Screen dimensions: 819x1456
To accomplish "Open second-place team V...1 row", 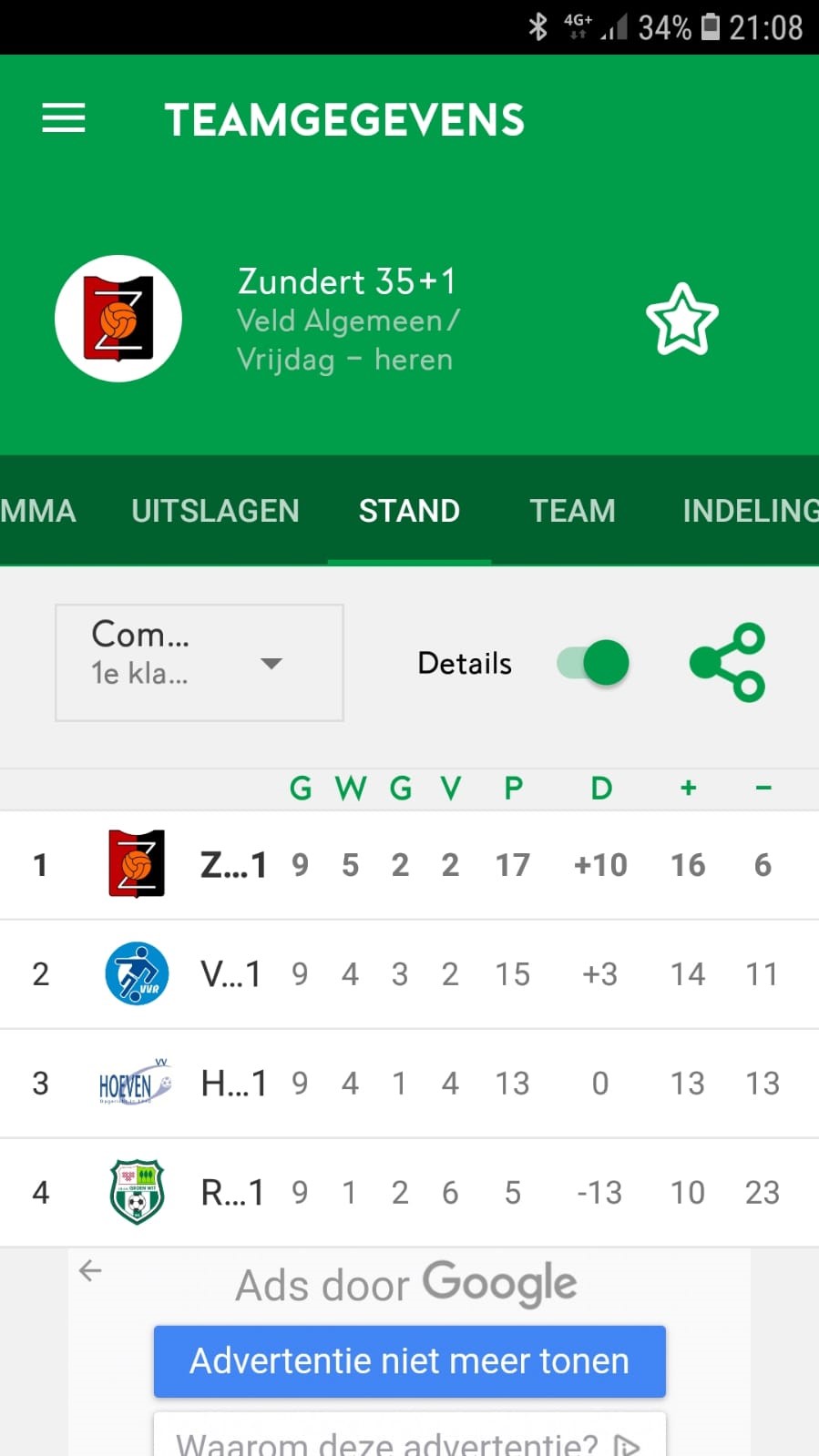I will coord(409,974).
